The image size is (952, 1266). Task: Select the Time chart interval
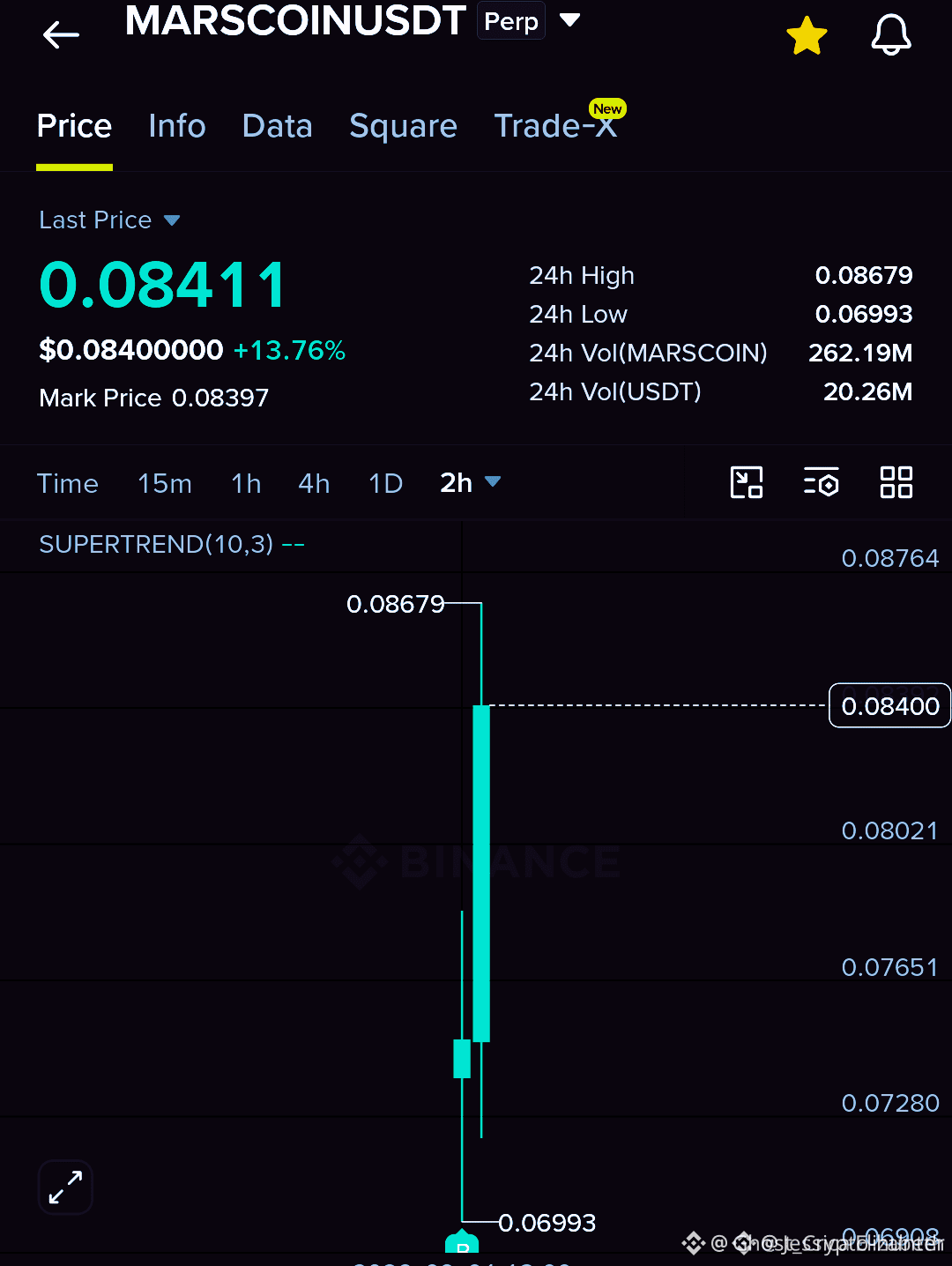pos(68,483)
